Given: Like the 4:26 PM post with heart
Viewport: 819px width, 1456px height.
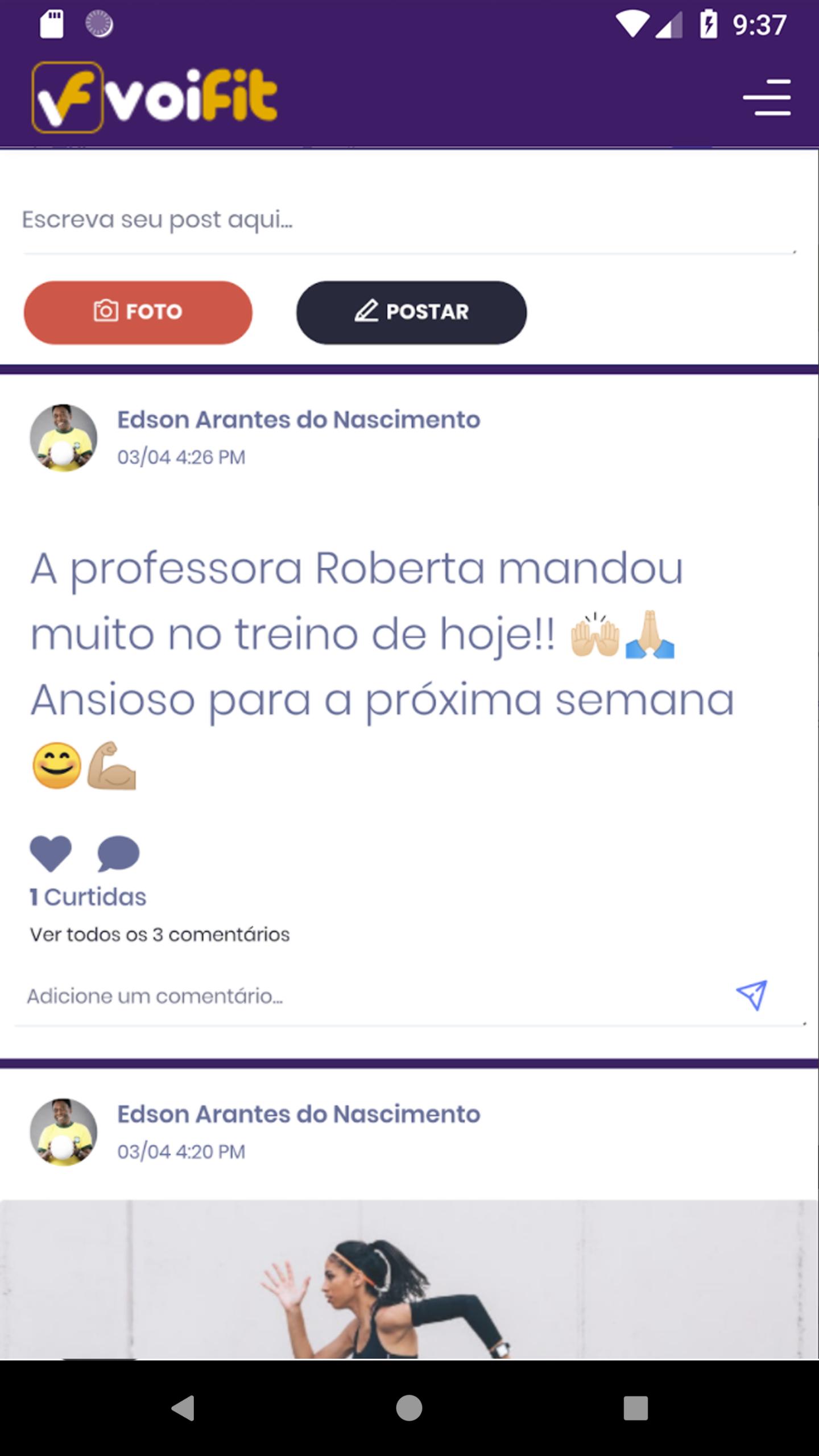Looking at the screenshot, I should pyautogui.click(x=51, y=853).
